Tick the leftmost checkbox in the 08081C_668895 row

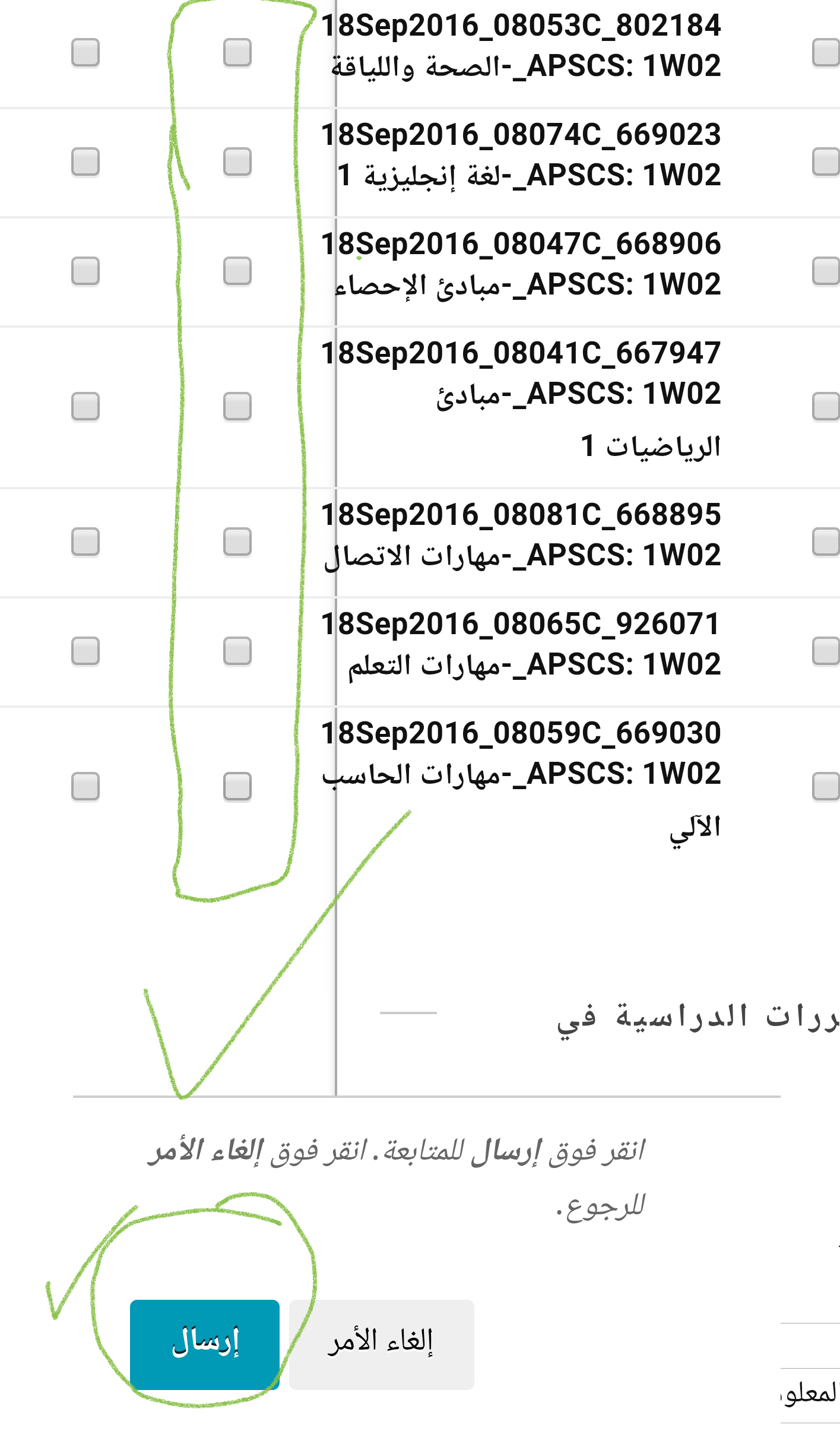coord(85,542)
